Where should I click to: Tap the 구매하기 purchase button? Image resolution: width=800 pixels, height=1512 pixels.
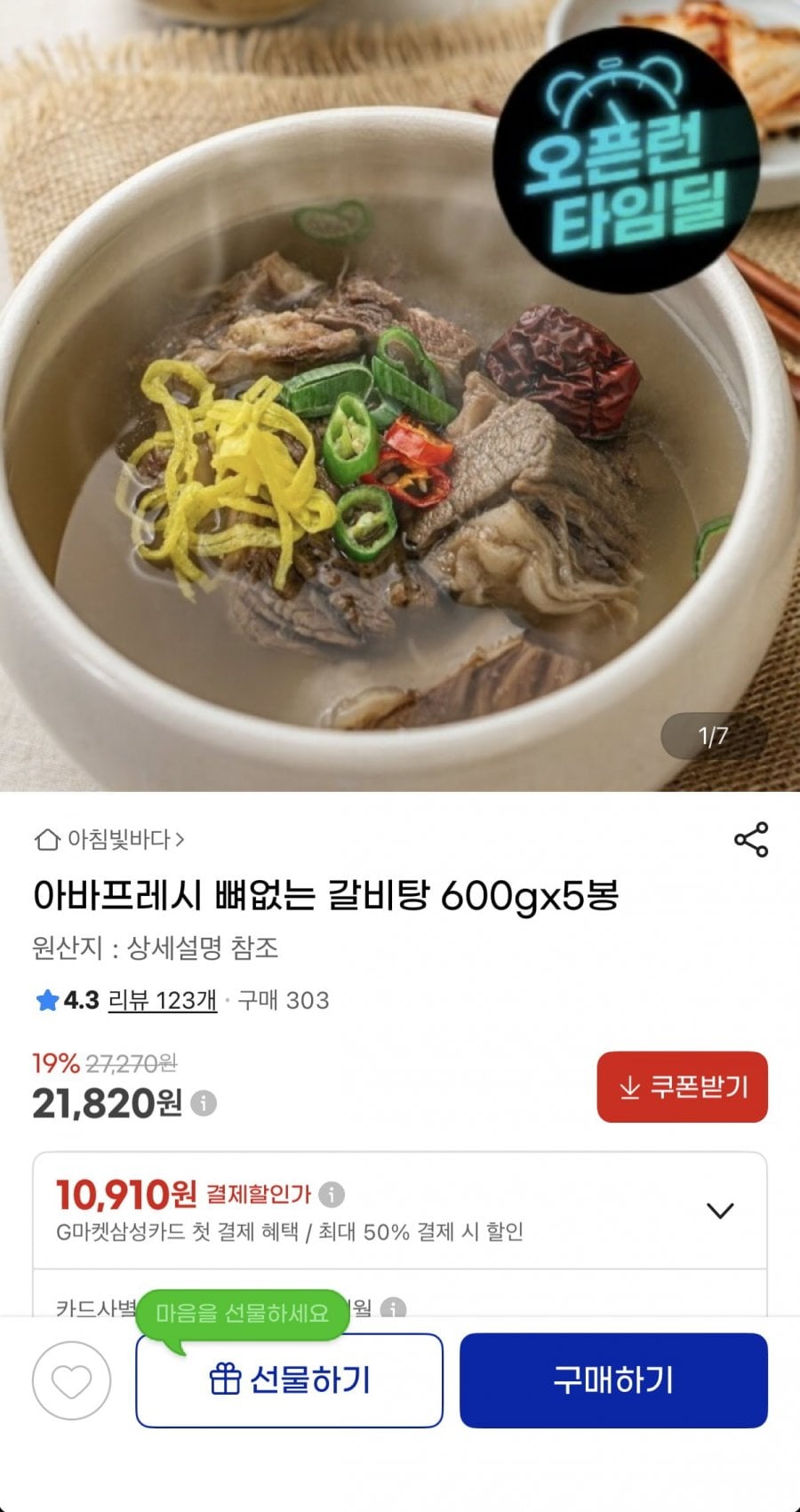[613, 1380]
